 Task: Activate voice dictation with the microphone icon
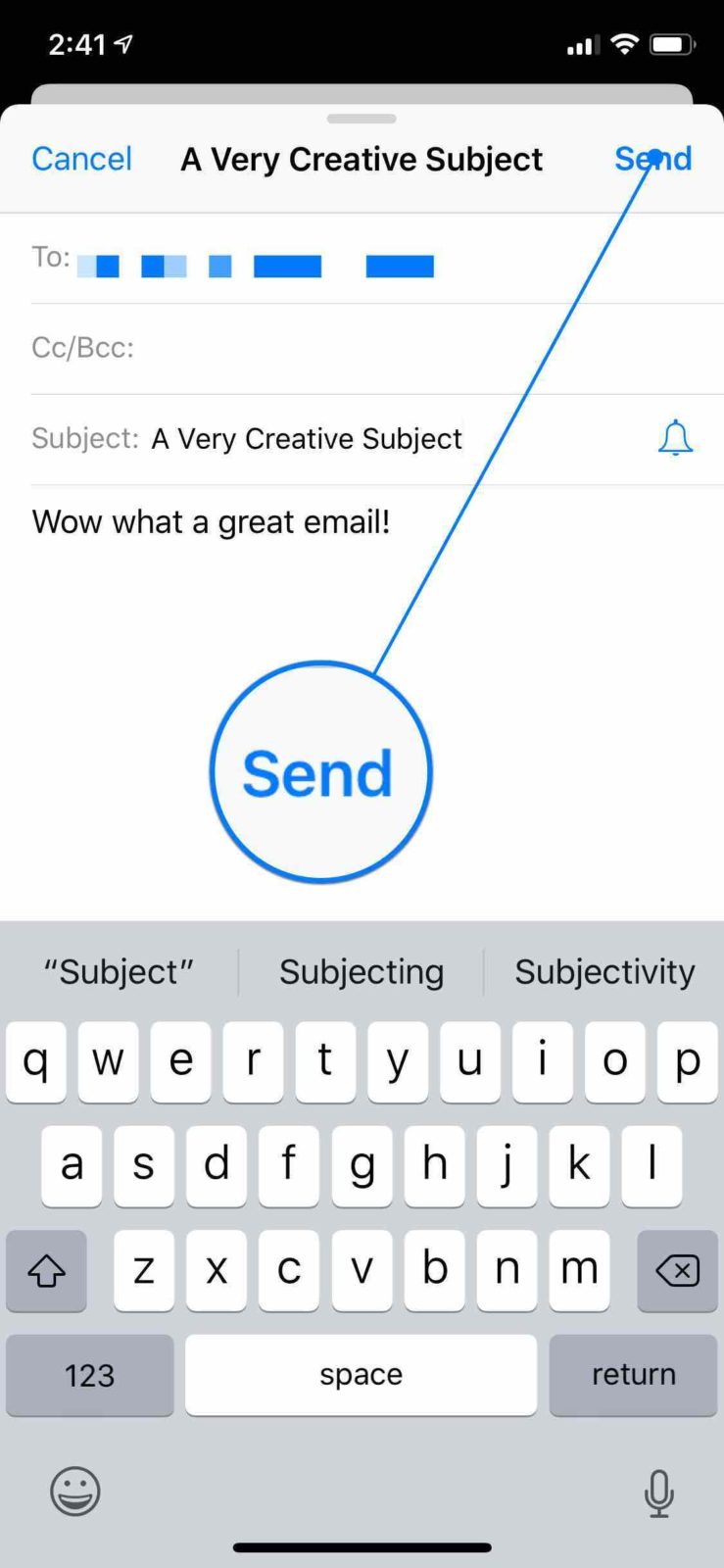(657, 1492)
